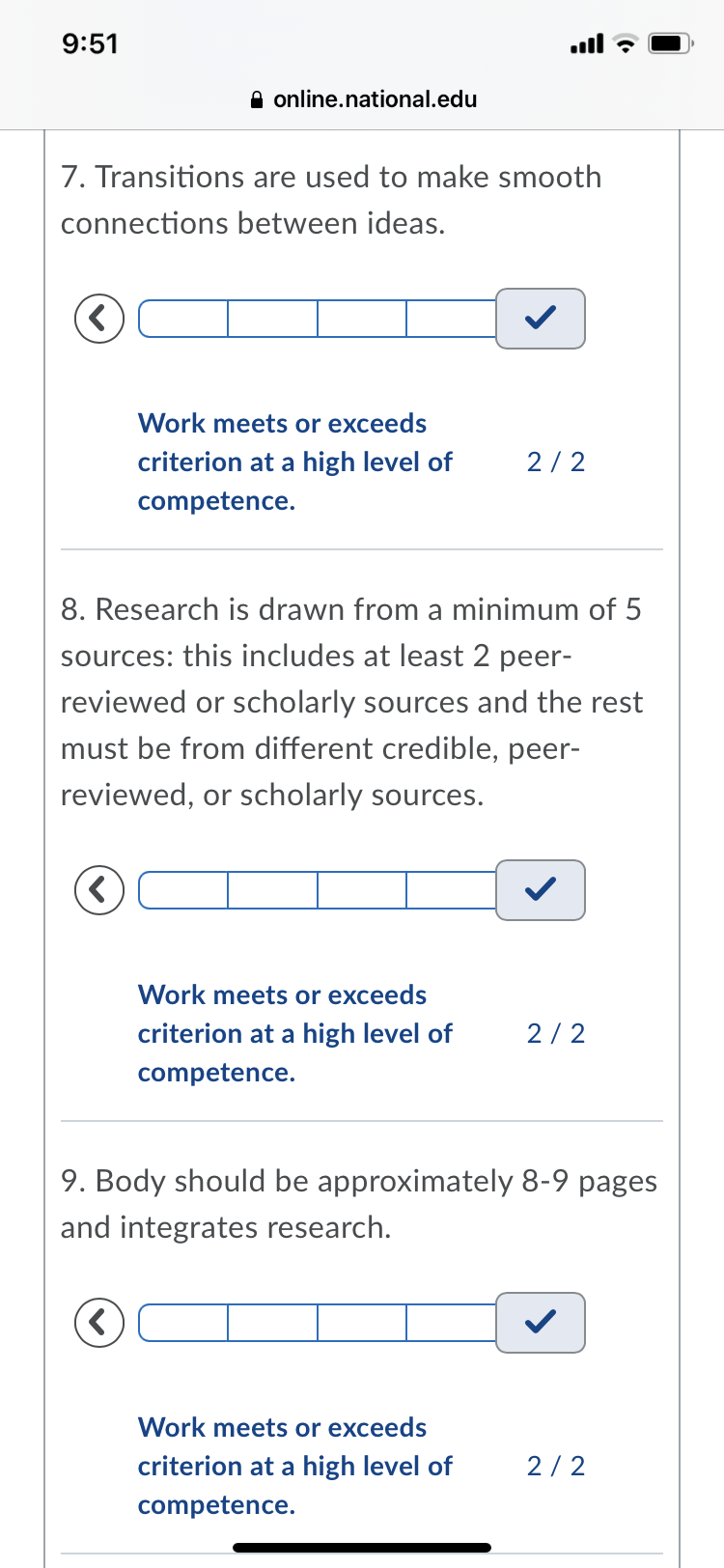This screenshot has height=1568, width=724.
Task: Select the checked top level for criterion 8
Action: [x=541, y=890]
